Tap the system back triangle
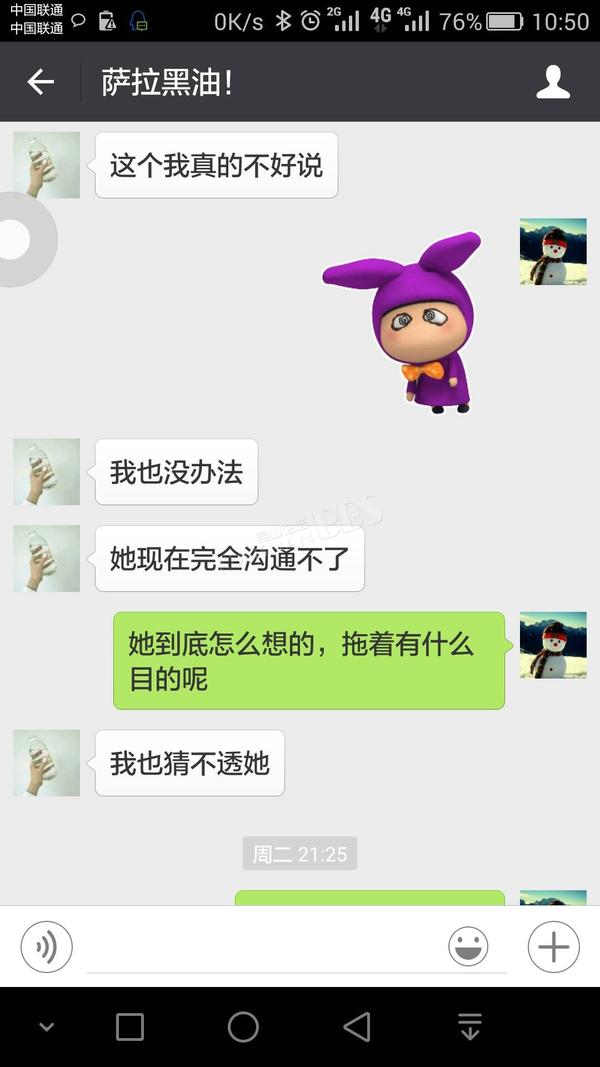 coord(357,1027)
